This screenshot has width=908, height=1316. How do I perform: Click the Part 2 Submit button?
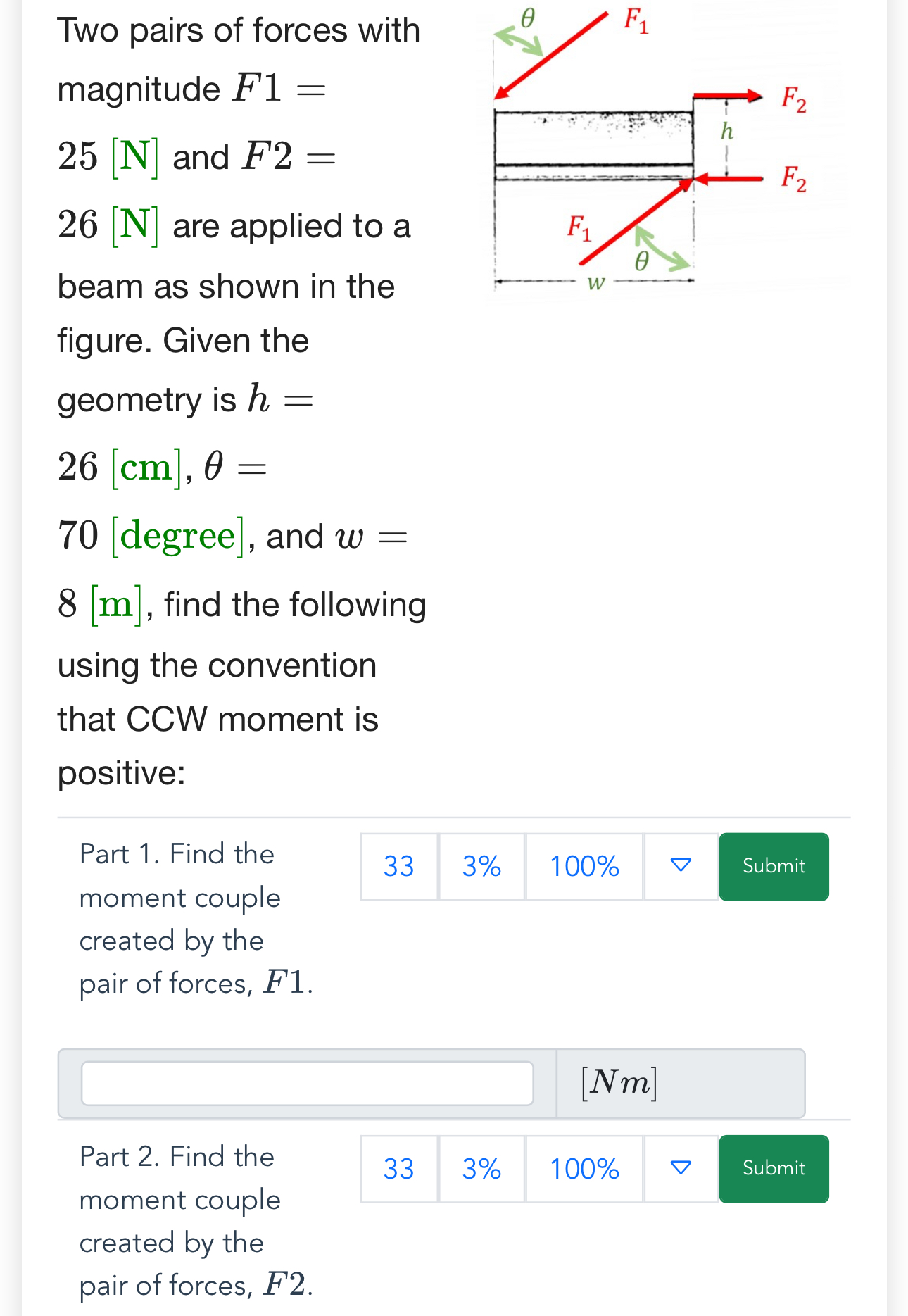[773, 1168]
